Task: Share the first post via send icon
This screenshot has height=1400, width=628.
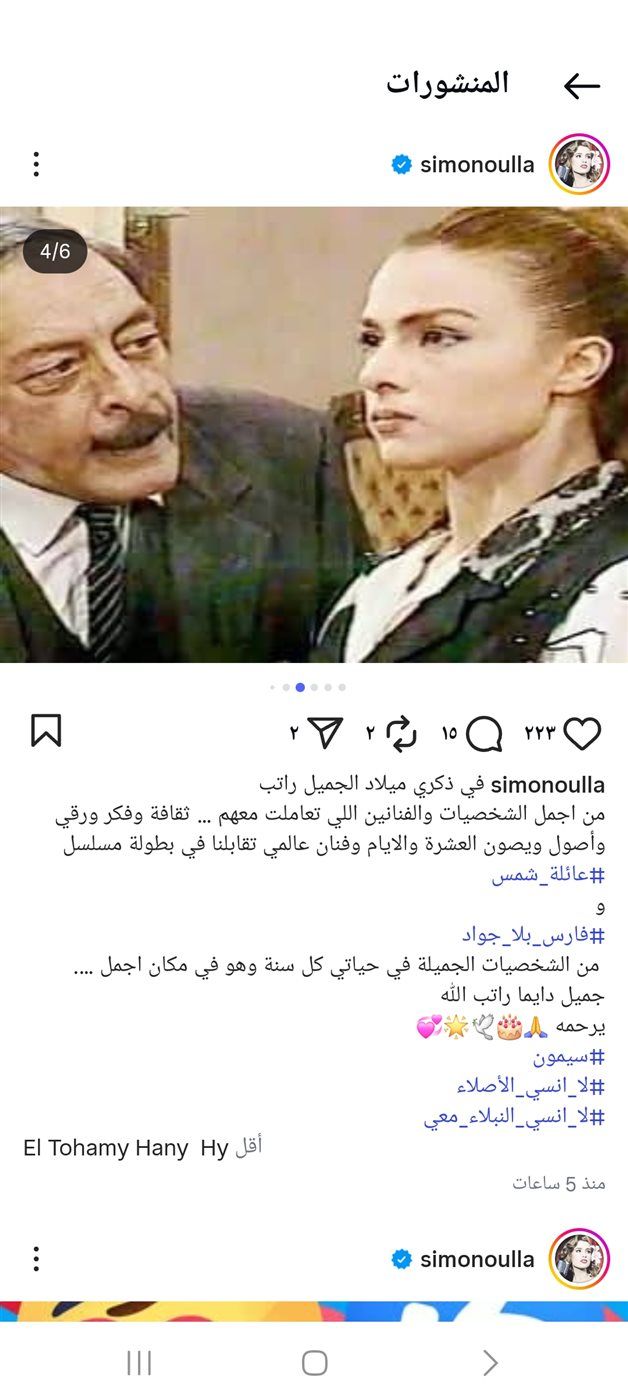Action: (325, 734)
